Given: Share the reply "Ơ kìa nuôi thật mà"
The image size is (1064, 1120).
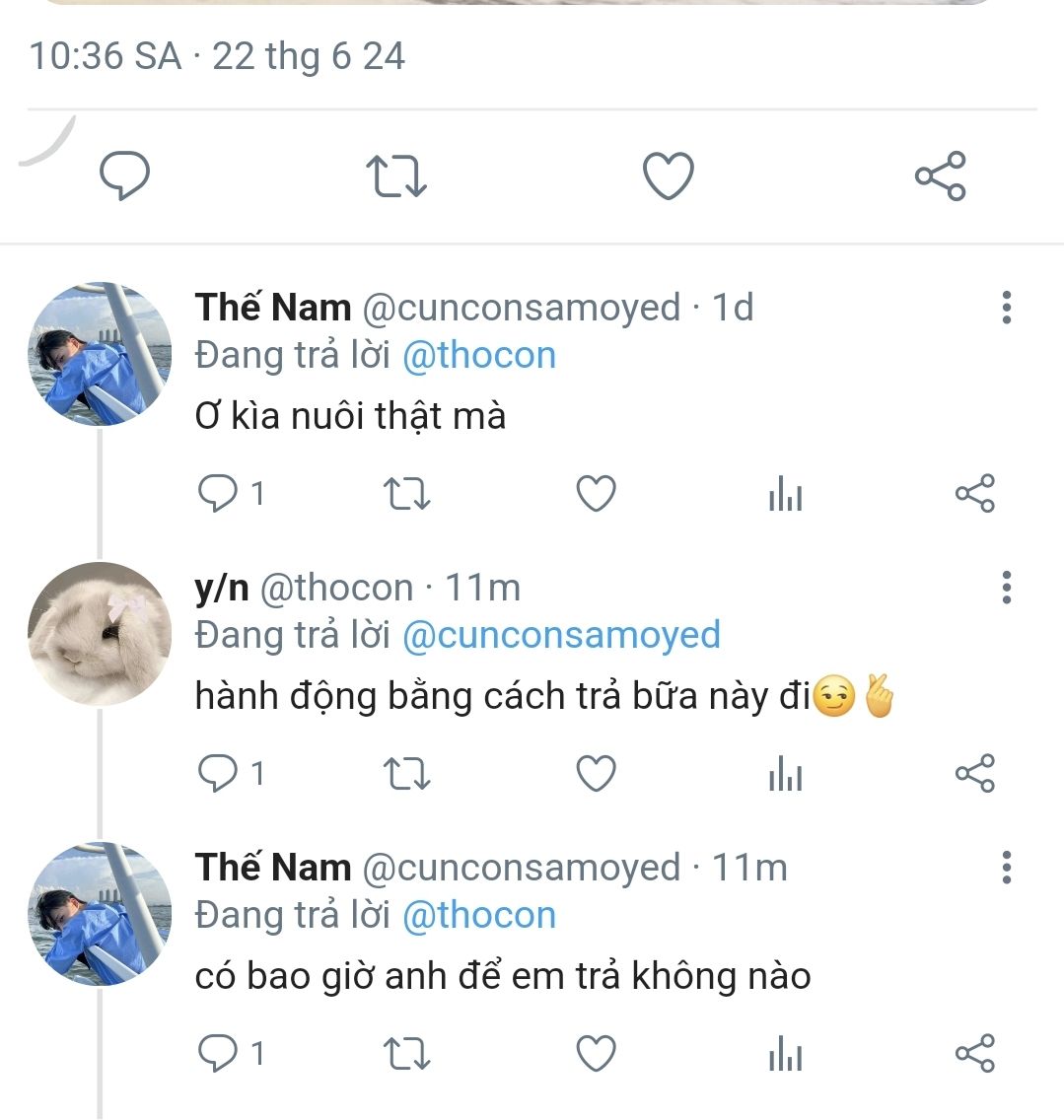Looking at the screenshot, I should (x=975, y=494).
